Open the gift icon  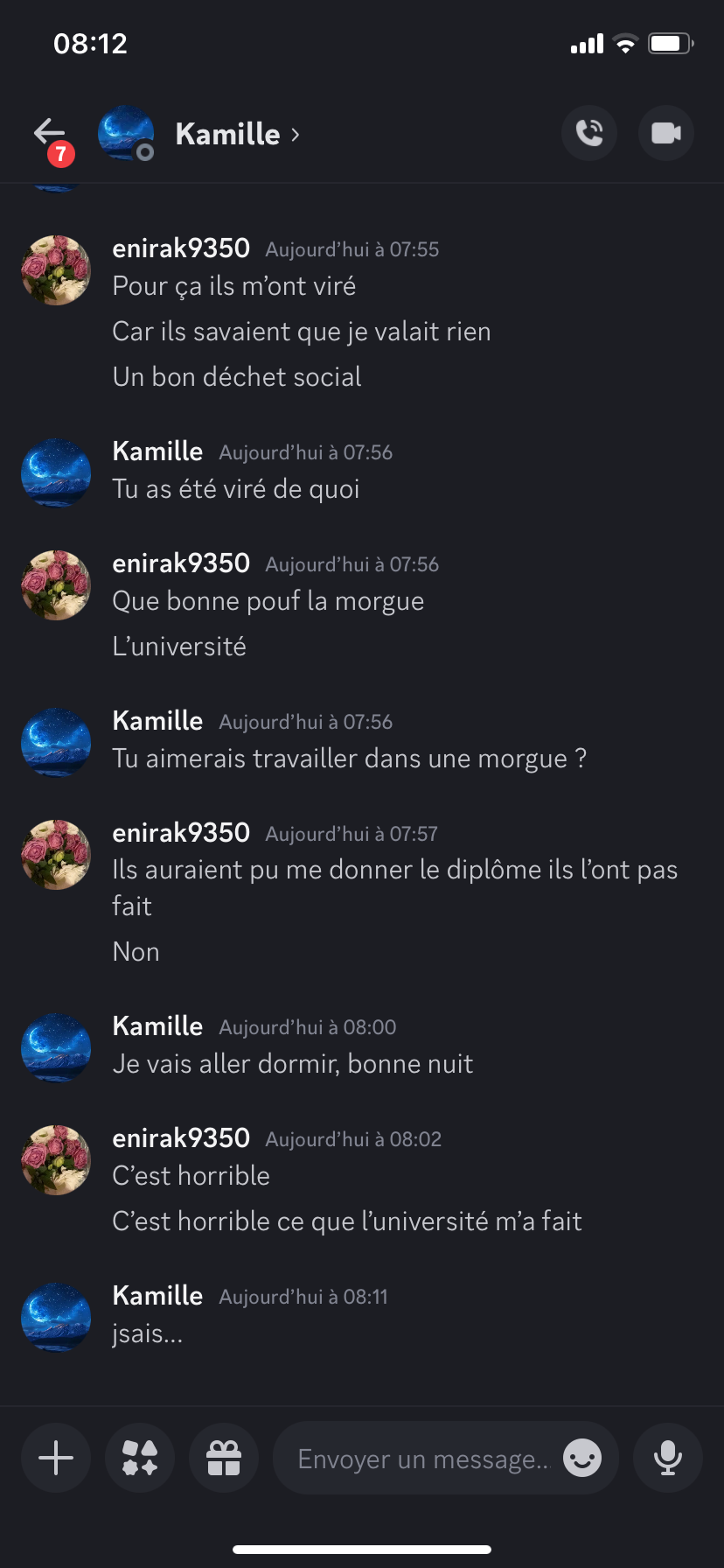pos(224,1458)
